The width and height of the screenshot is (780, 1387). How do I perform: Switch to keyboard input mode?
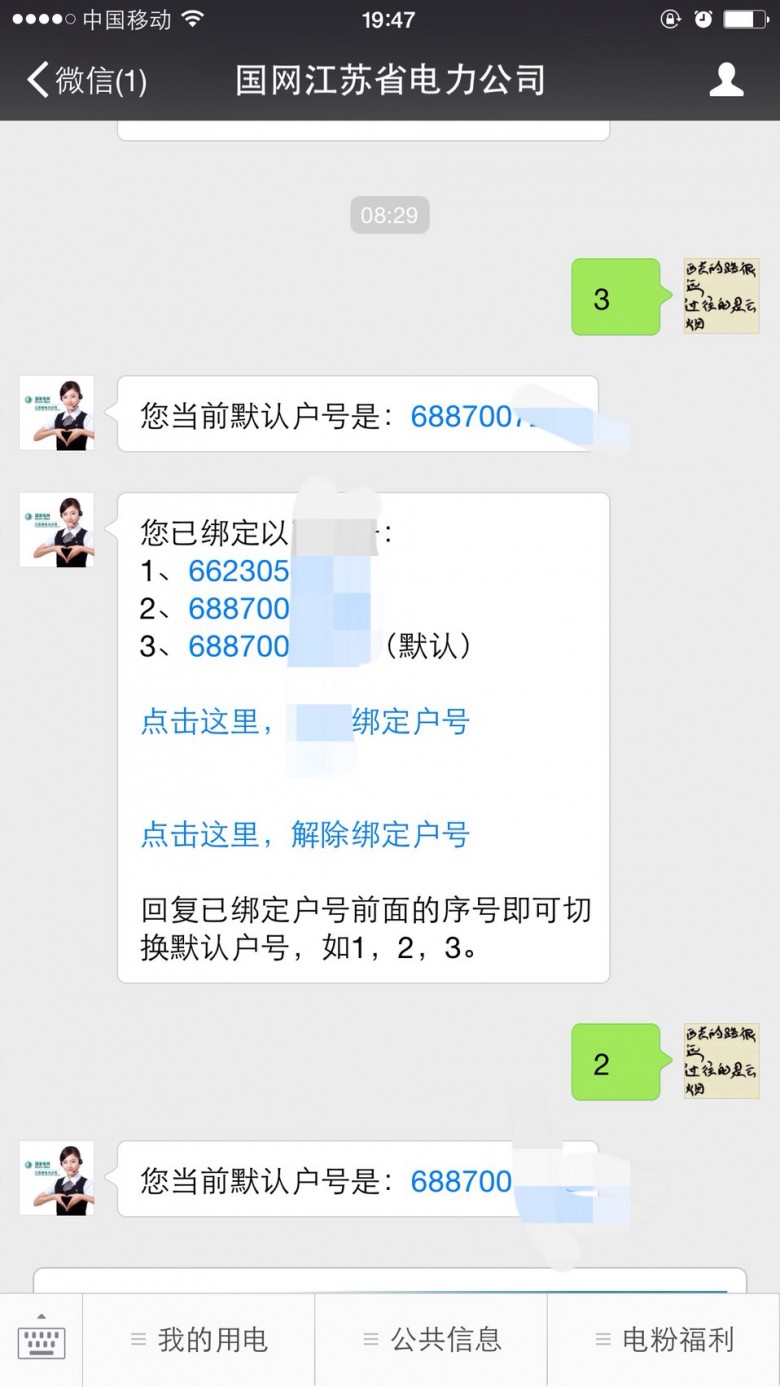[x=41, y=1340]
